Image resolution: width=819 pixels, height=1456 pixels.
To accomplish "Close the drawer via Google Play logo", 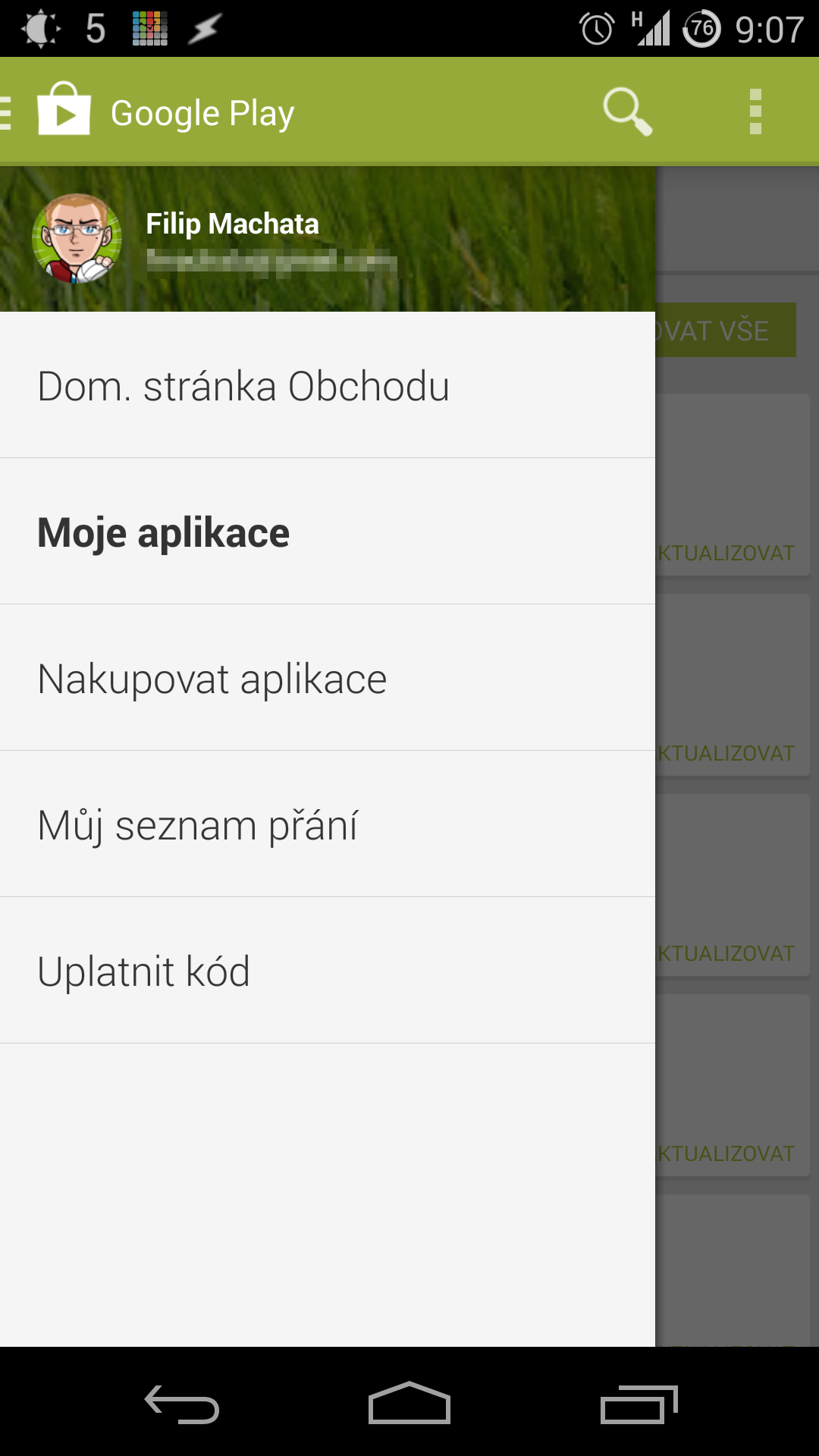I will (64, 108).
